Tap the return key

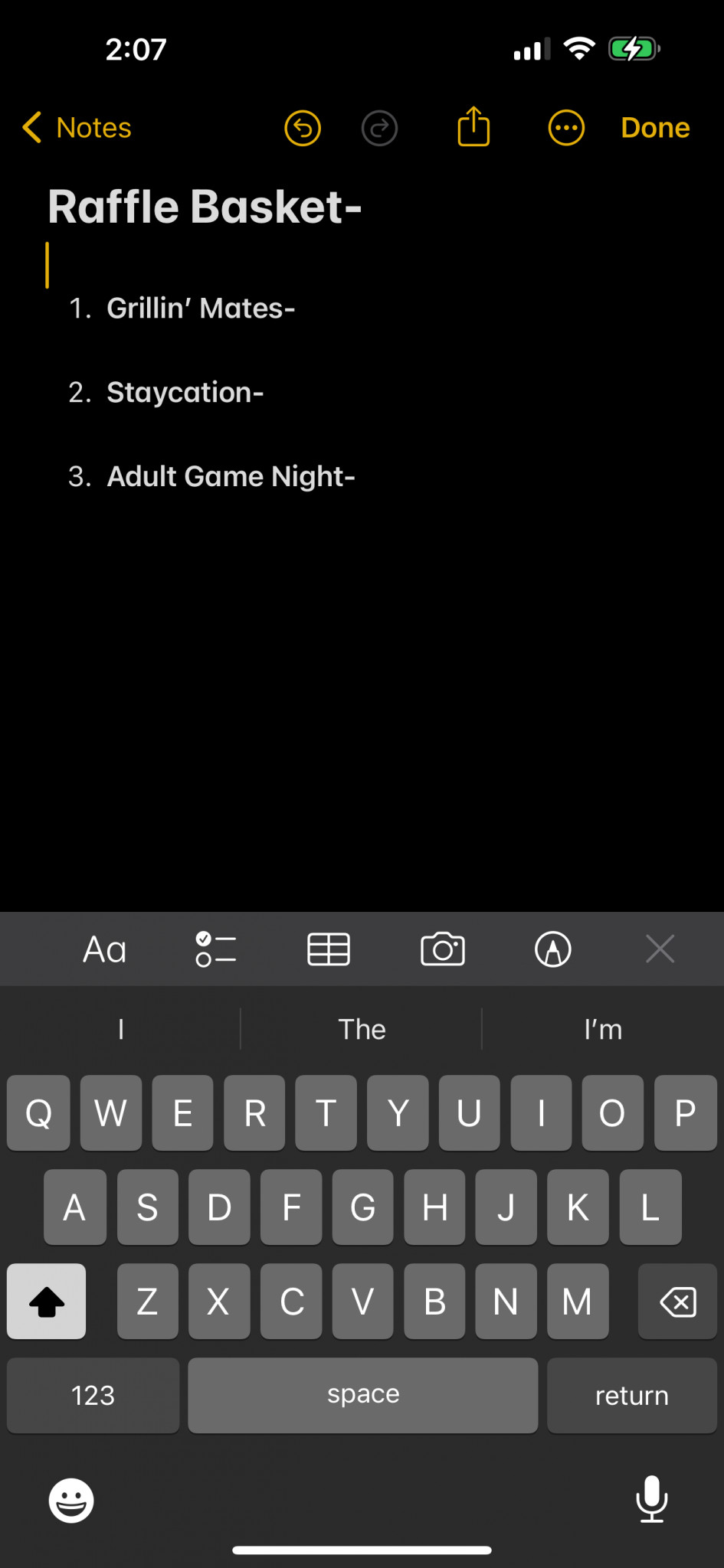tap(632, 1395)
